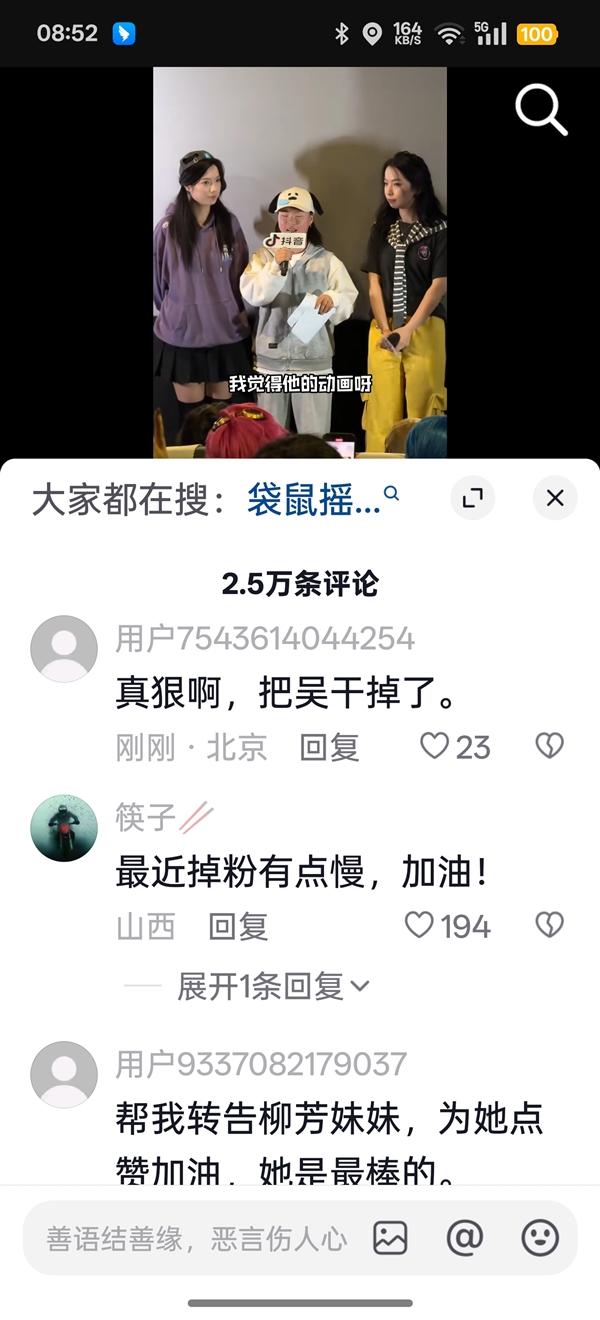
Task: Reply to 筷子's comment
Action: (238, 927)
